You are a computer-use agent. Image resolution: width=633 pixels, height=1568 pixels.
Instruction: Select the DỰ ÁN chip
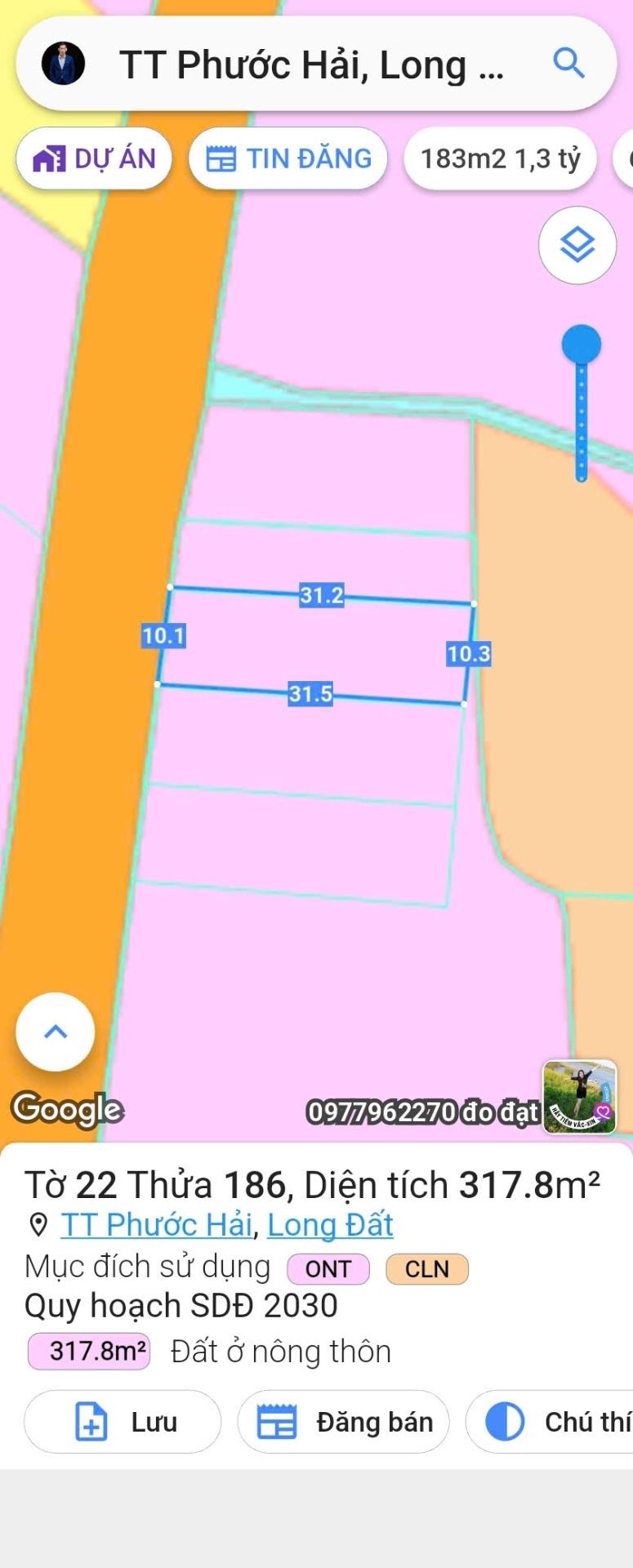(x=94, y=158)
